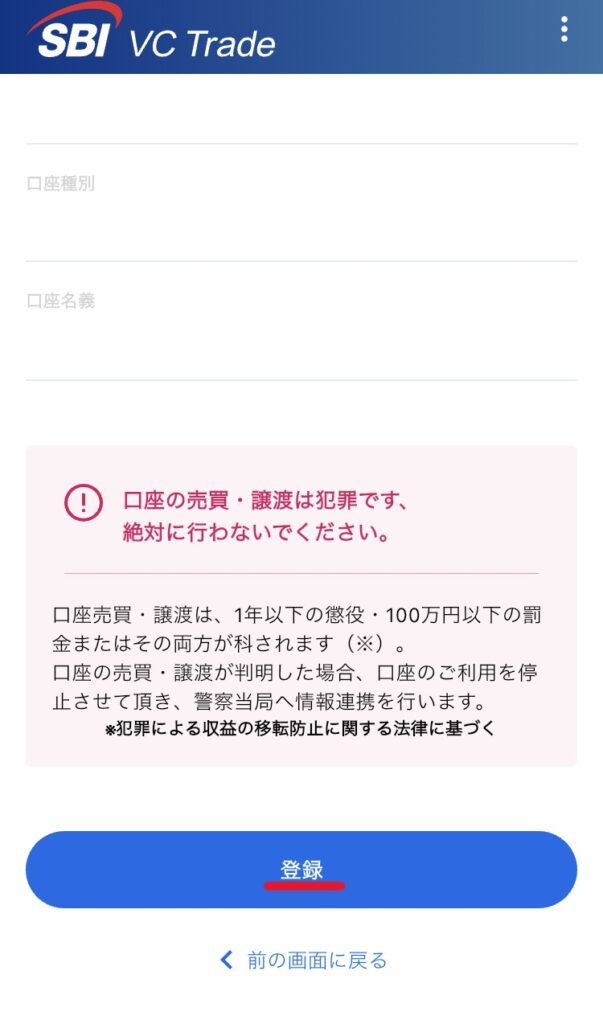The width and height of the screenshot is (603, 1024).
Task: Open the three-dot overflow menu
Action: [x=564, y=30]
